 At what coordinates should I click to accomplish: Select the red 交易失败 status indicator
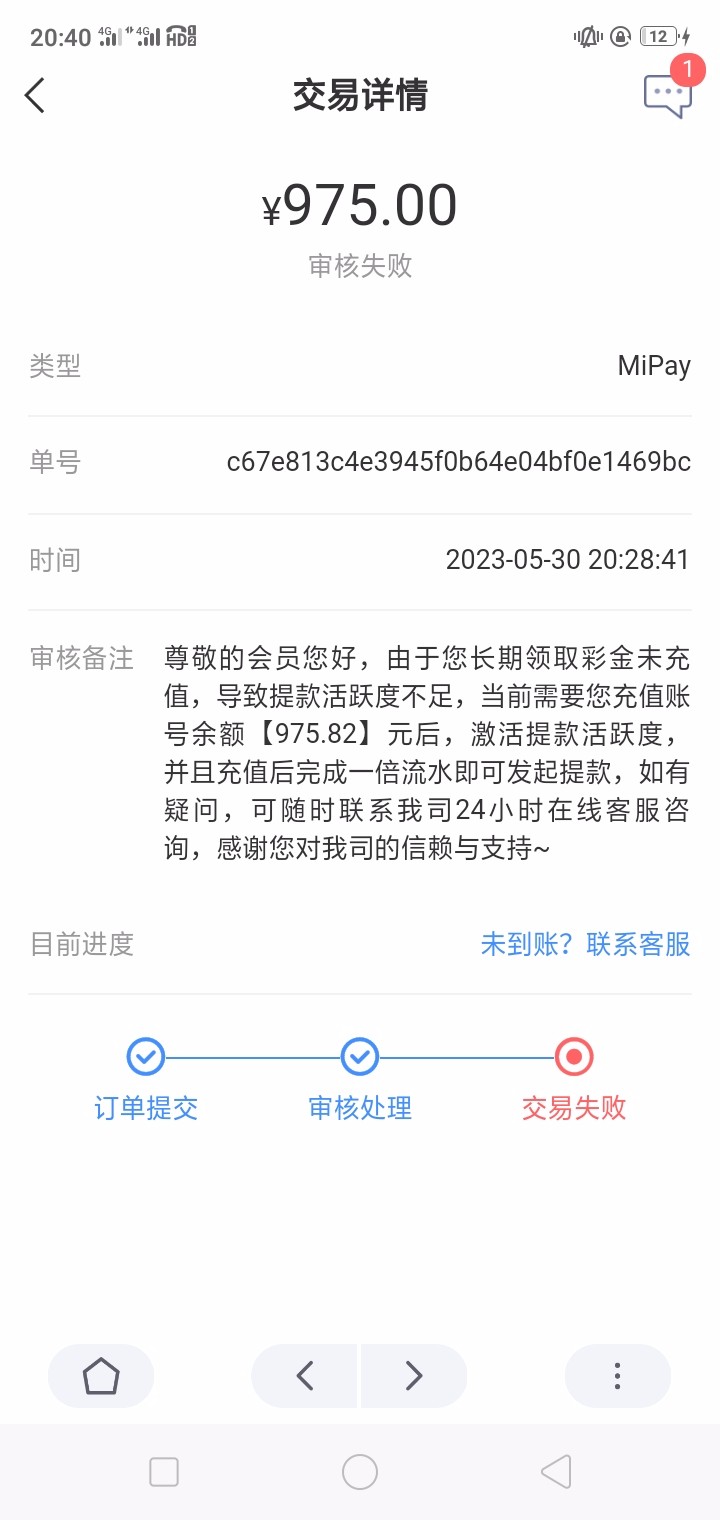573,1056
